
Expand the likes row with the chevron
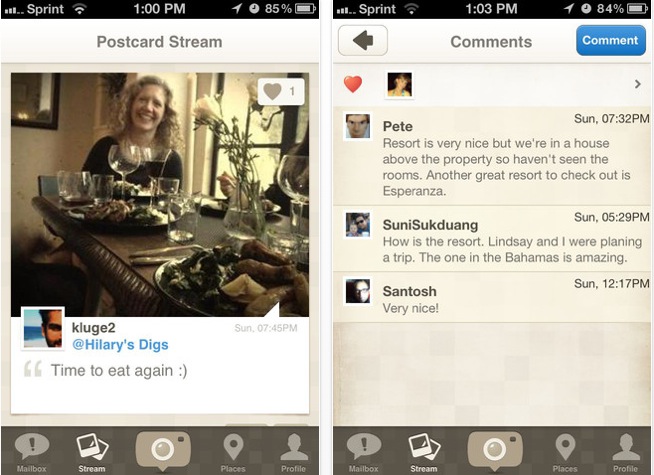[x=638, y=85]
